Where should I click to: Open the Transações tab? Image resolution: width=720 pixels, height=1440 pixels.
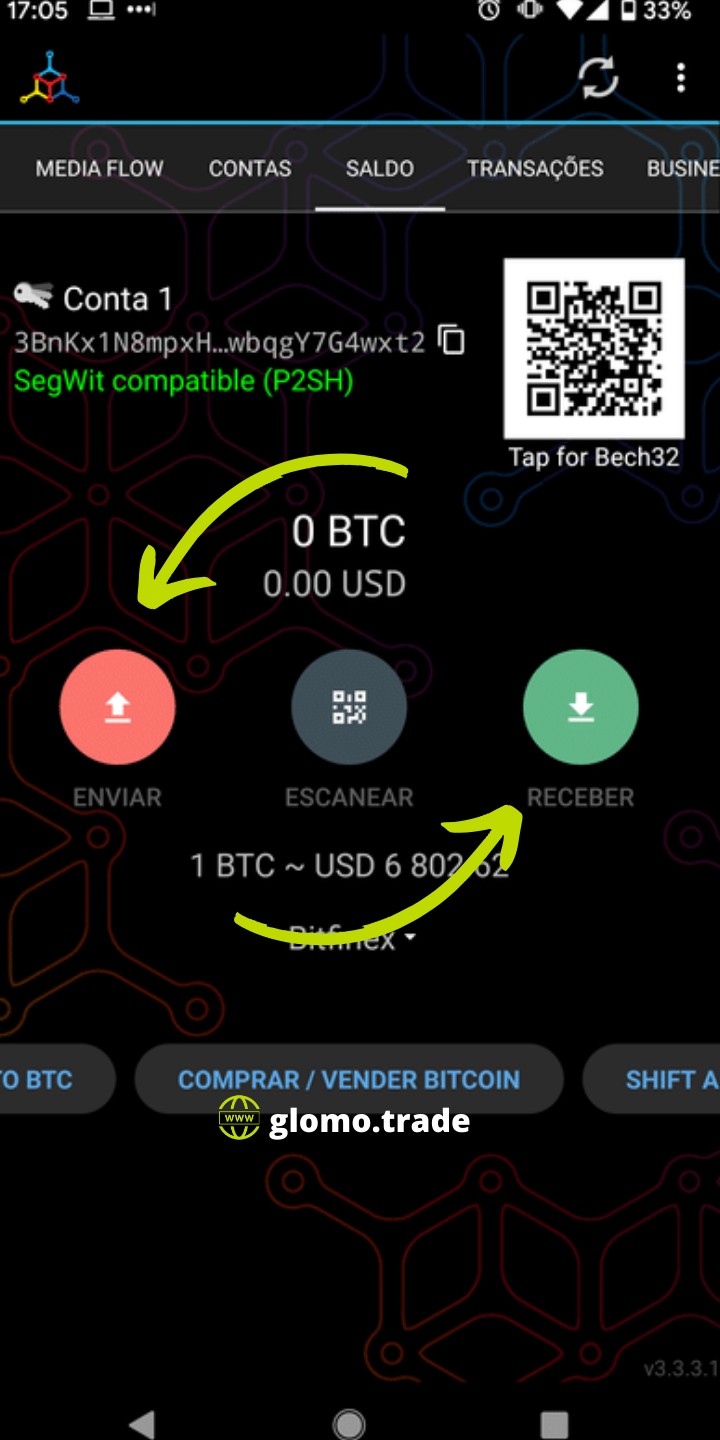click(x=535, y=169)
